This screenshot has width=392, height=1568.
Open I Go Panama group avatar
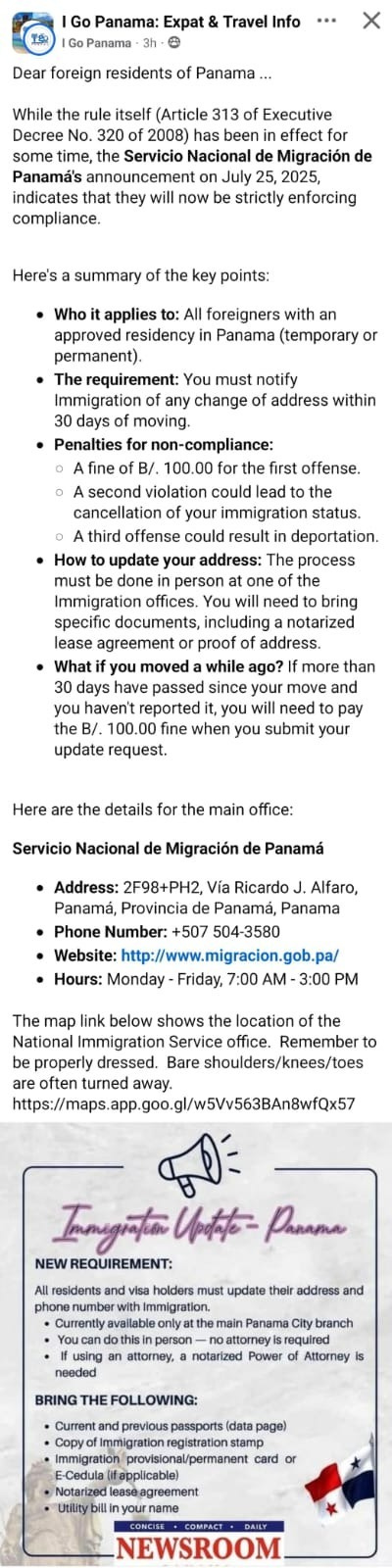[x=33, y=32]
